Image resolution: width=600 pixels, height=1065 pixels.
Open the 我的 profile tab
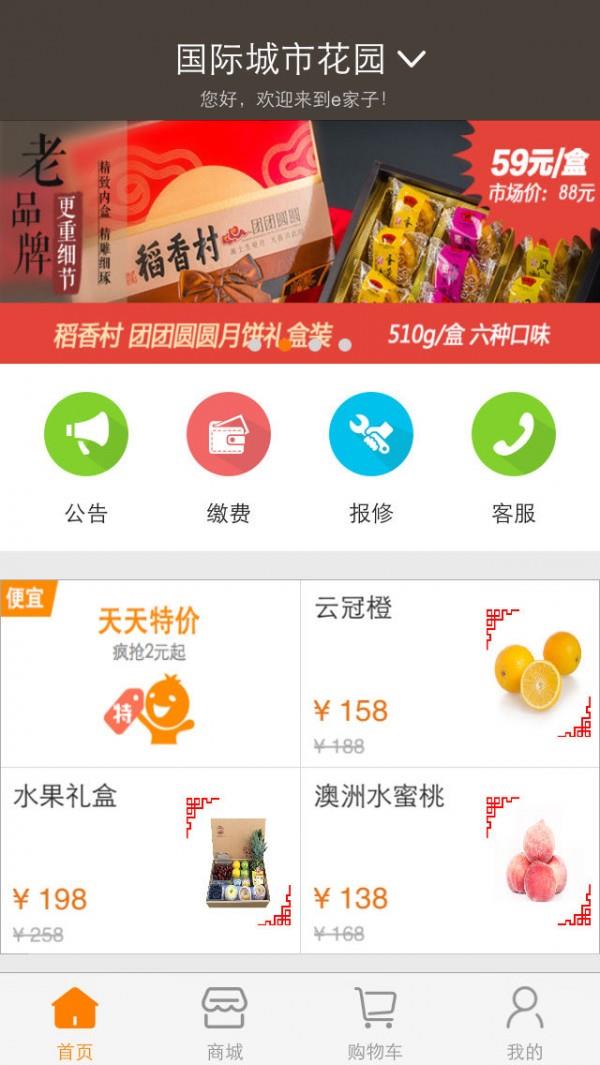(525, 1022)
